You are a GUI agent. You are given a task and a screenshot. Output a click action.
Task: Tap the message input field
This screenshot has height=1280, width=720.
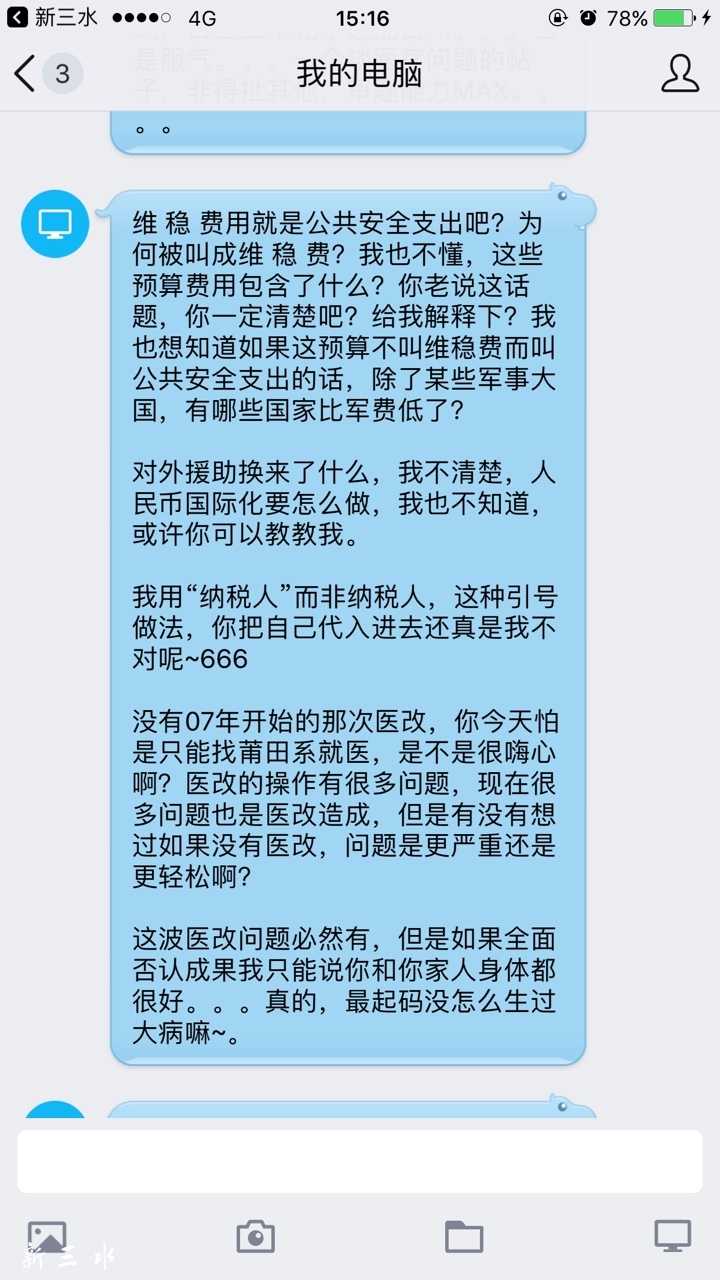tap(360, 1162)
